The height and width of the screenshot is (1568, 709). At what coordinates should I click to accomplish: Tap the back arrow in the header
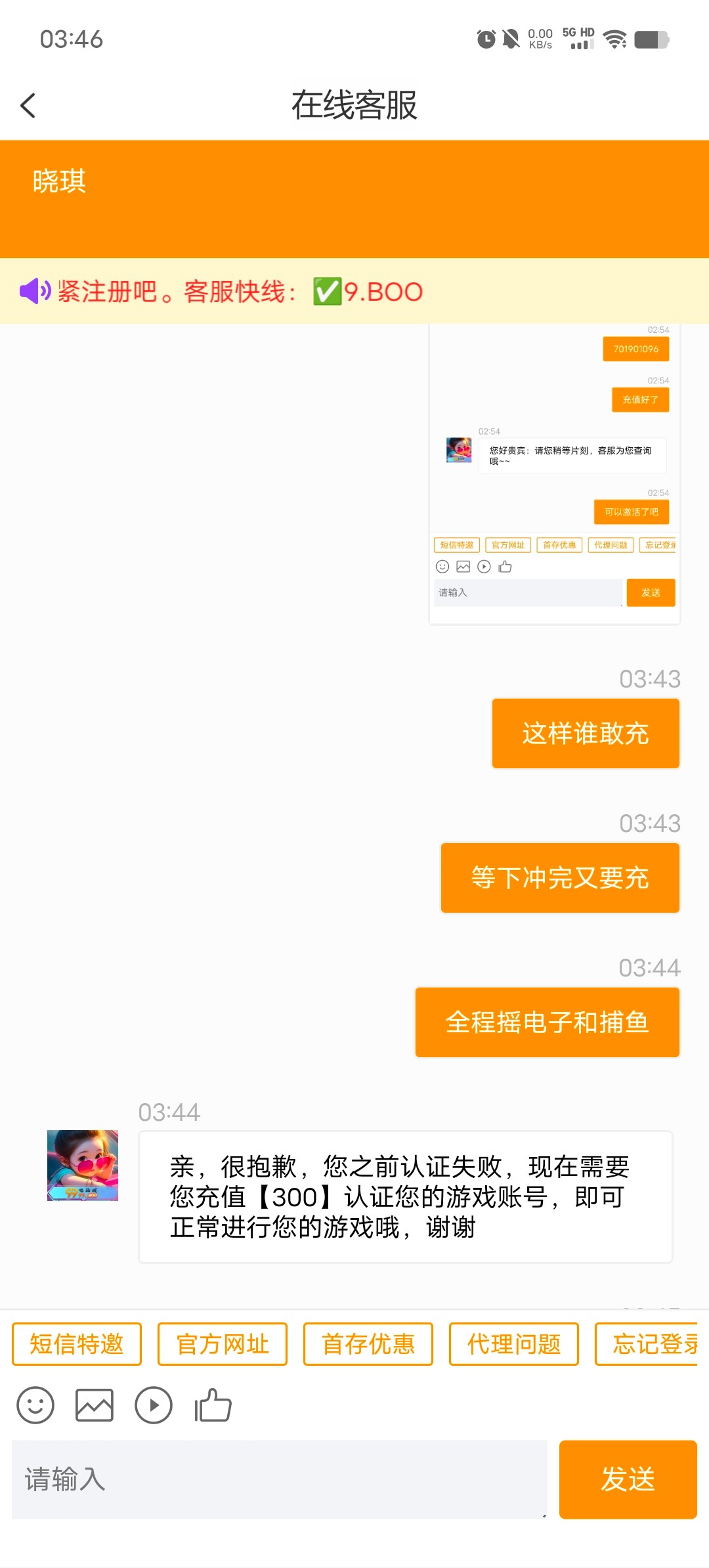pyautogui.click(x=28, y=105)
